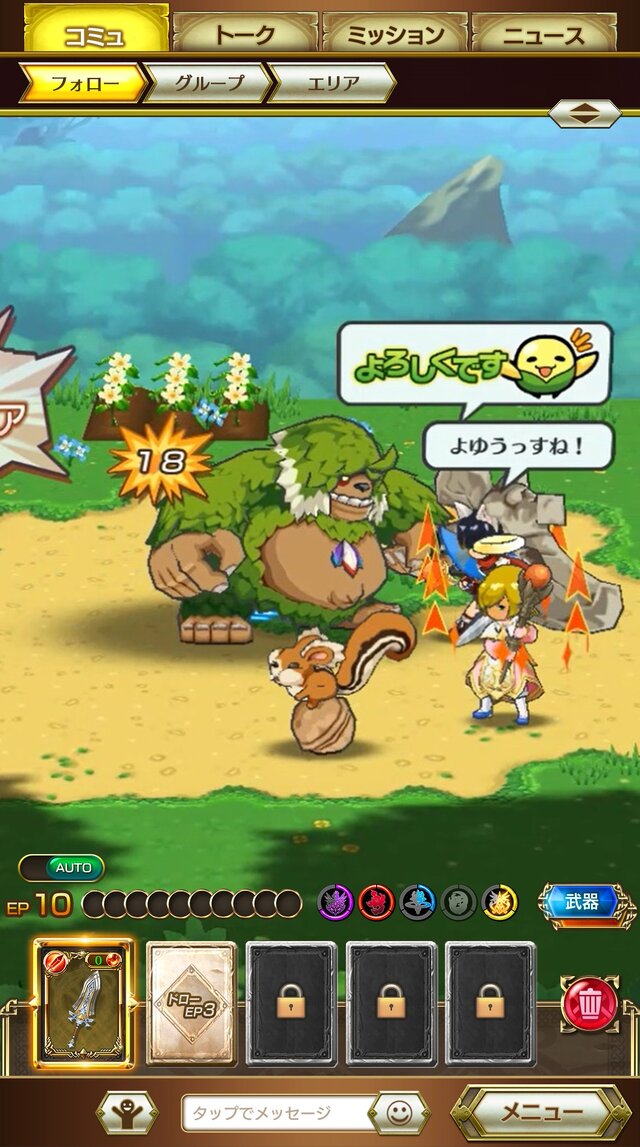
Task: Tap the ドロー EP3 draw card
Action: (191, 1003)
